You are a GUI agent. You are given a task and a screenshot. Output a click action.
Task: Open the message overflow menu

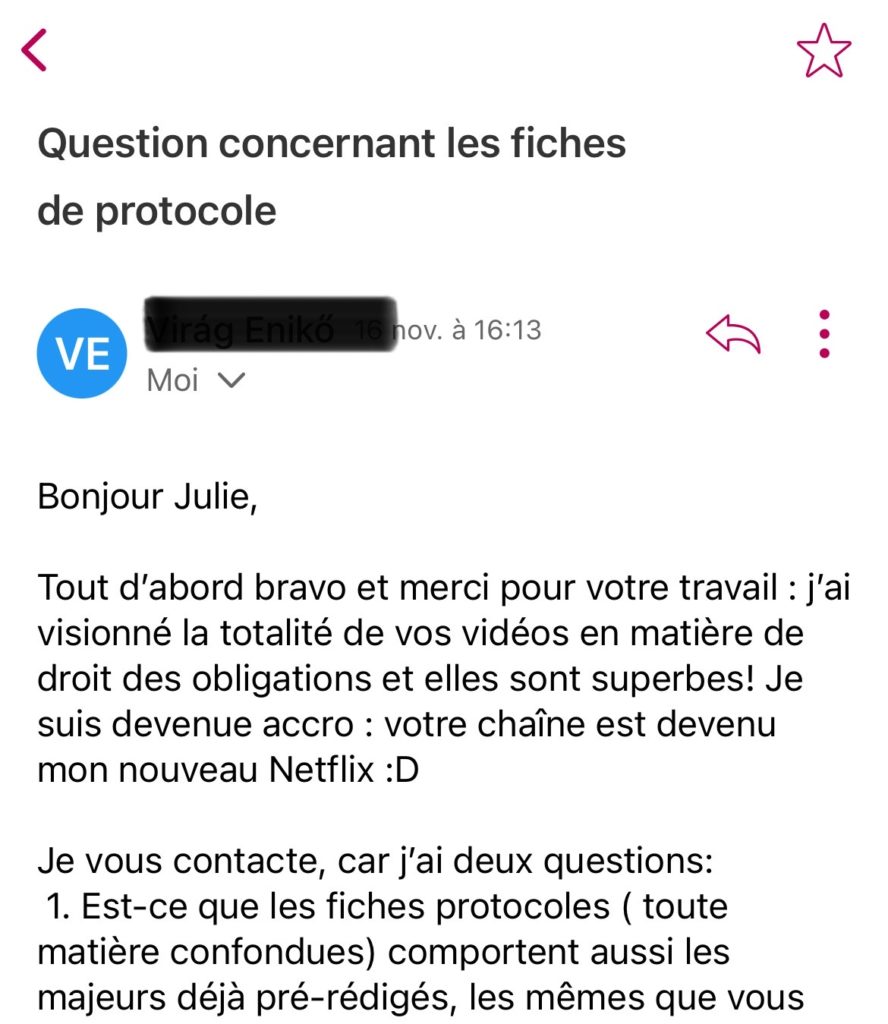click(x=824, y=334)
